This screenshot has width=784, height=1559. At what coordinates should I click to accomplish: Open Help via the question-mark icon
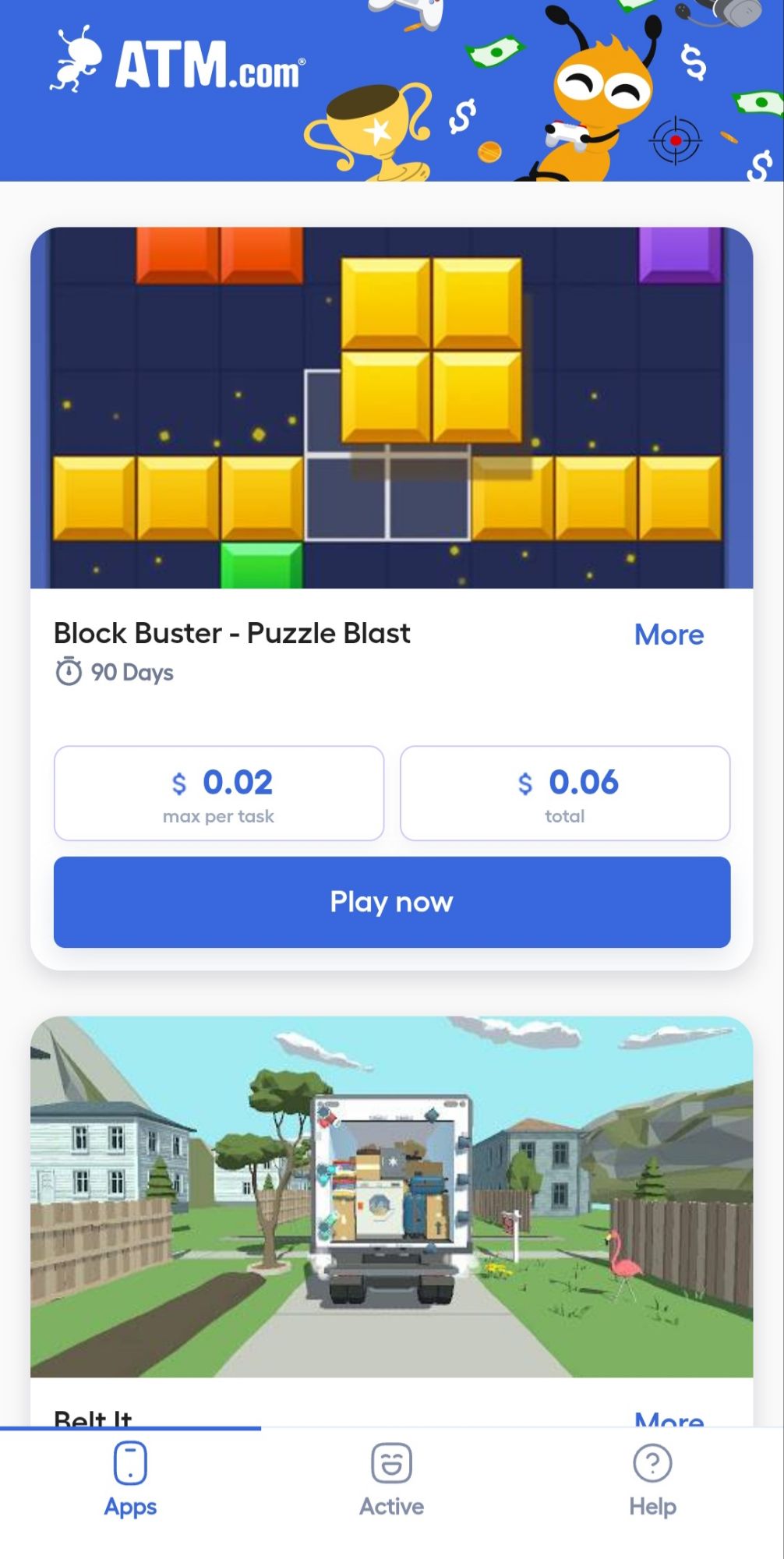pyautogui.click(x=652, y=1464)
